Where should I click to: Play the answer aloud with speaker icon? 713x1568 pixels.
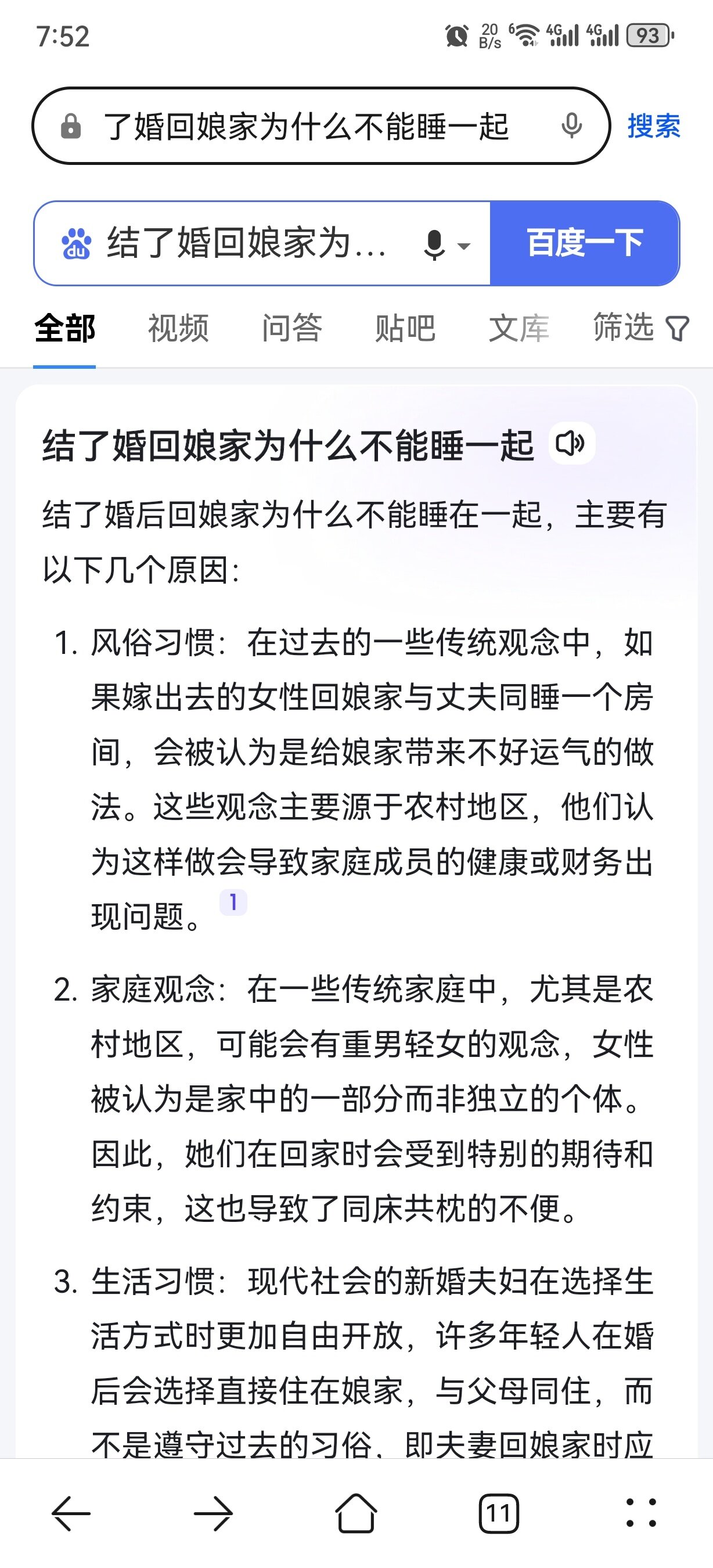click(571, 444)
